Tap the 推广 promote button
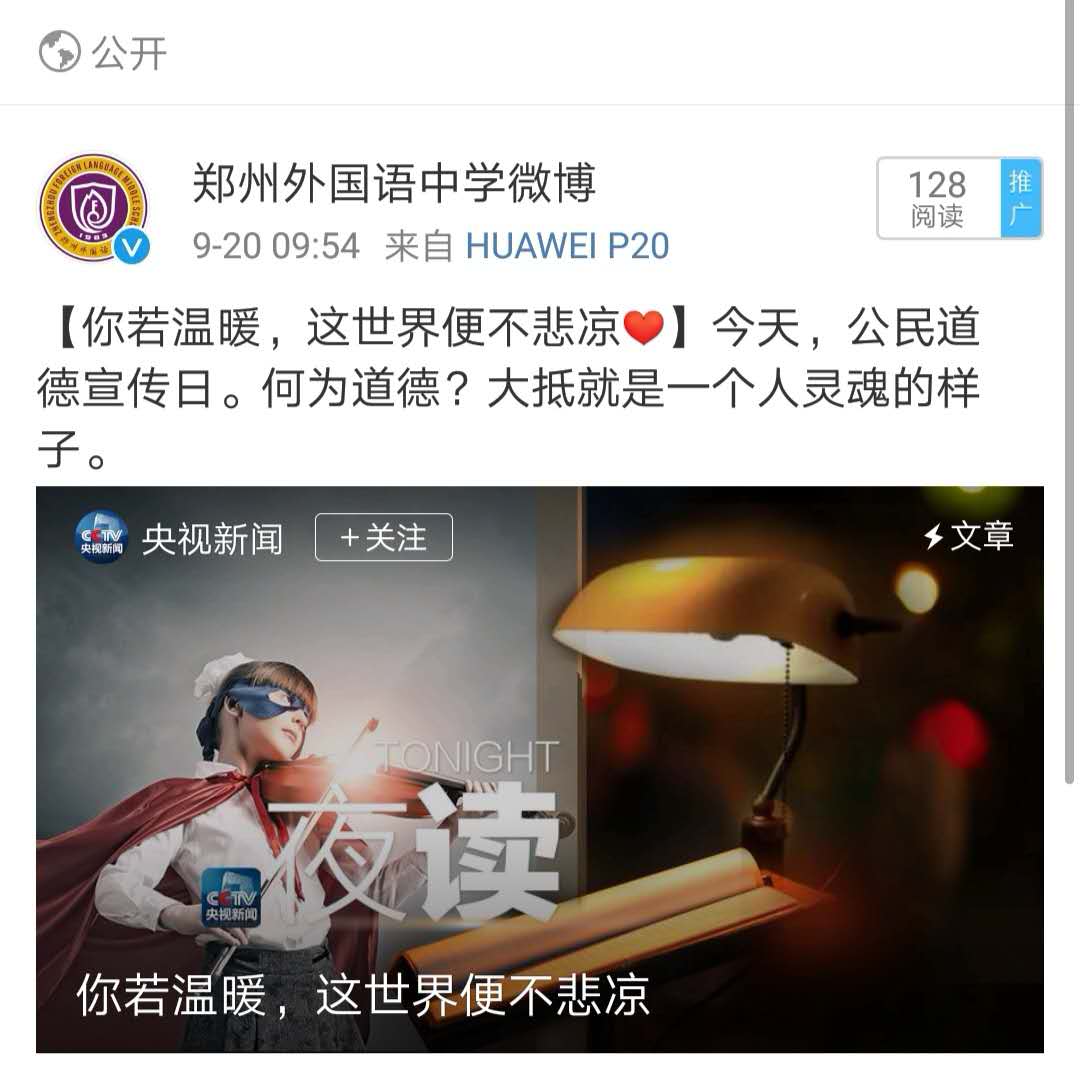 [1020, 198]
